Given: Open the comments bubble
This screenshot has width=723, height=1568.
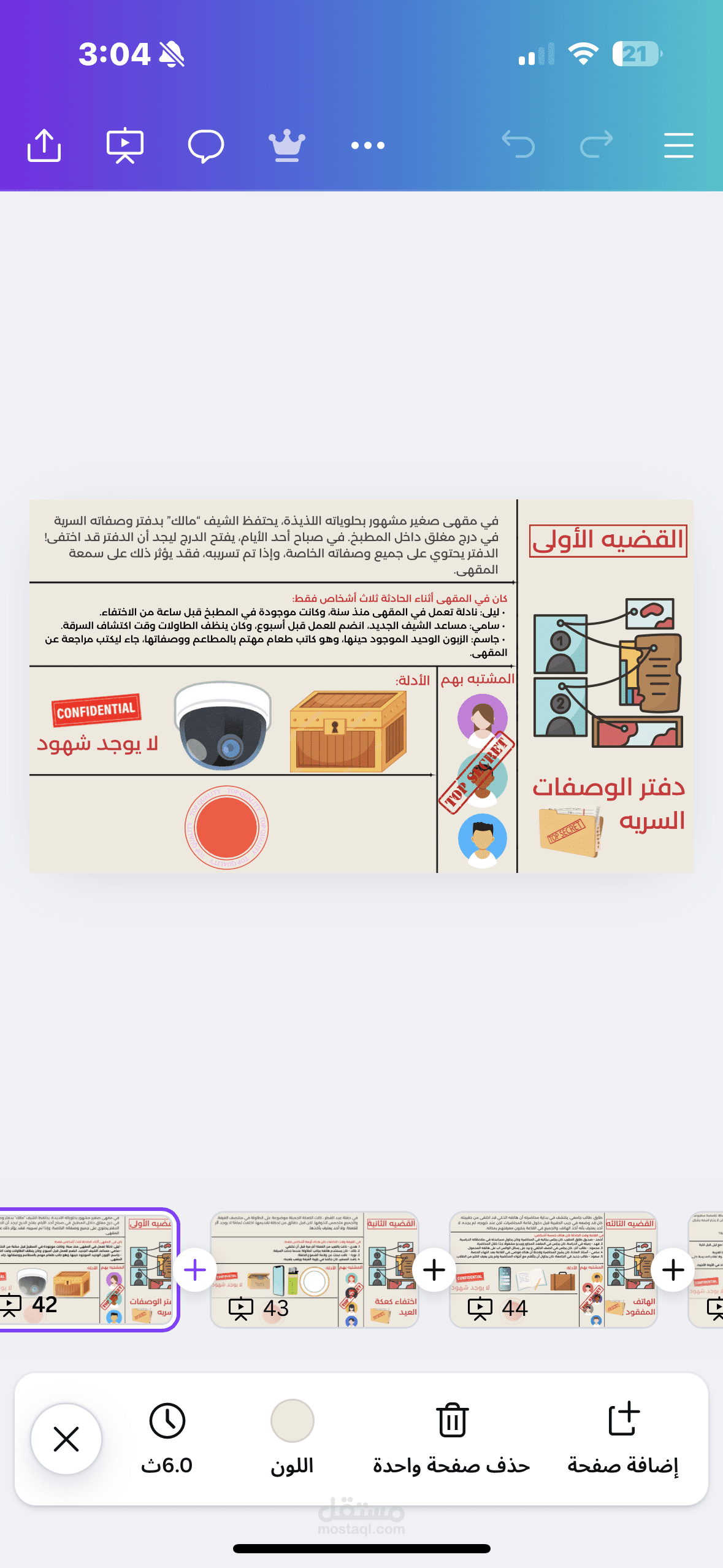Looking at the screenshot, I should (206, 145).
